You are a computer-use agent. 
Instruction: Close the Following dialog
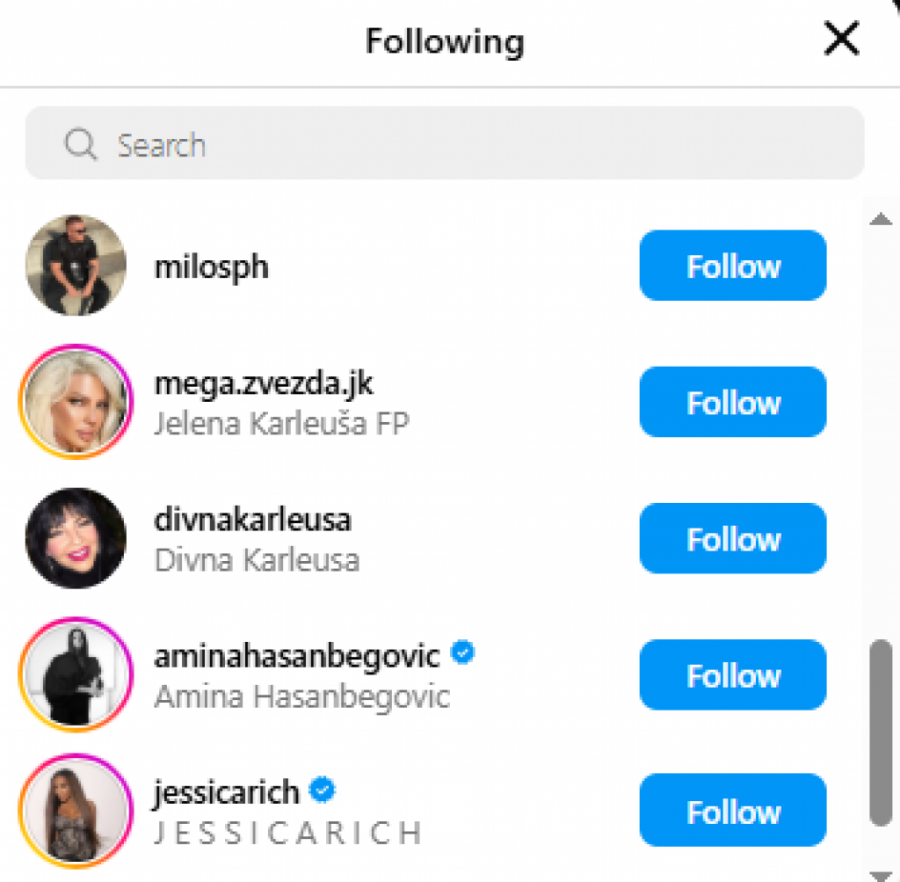[841, 41]
